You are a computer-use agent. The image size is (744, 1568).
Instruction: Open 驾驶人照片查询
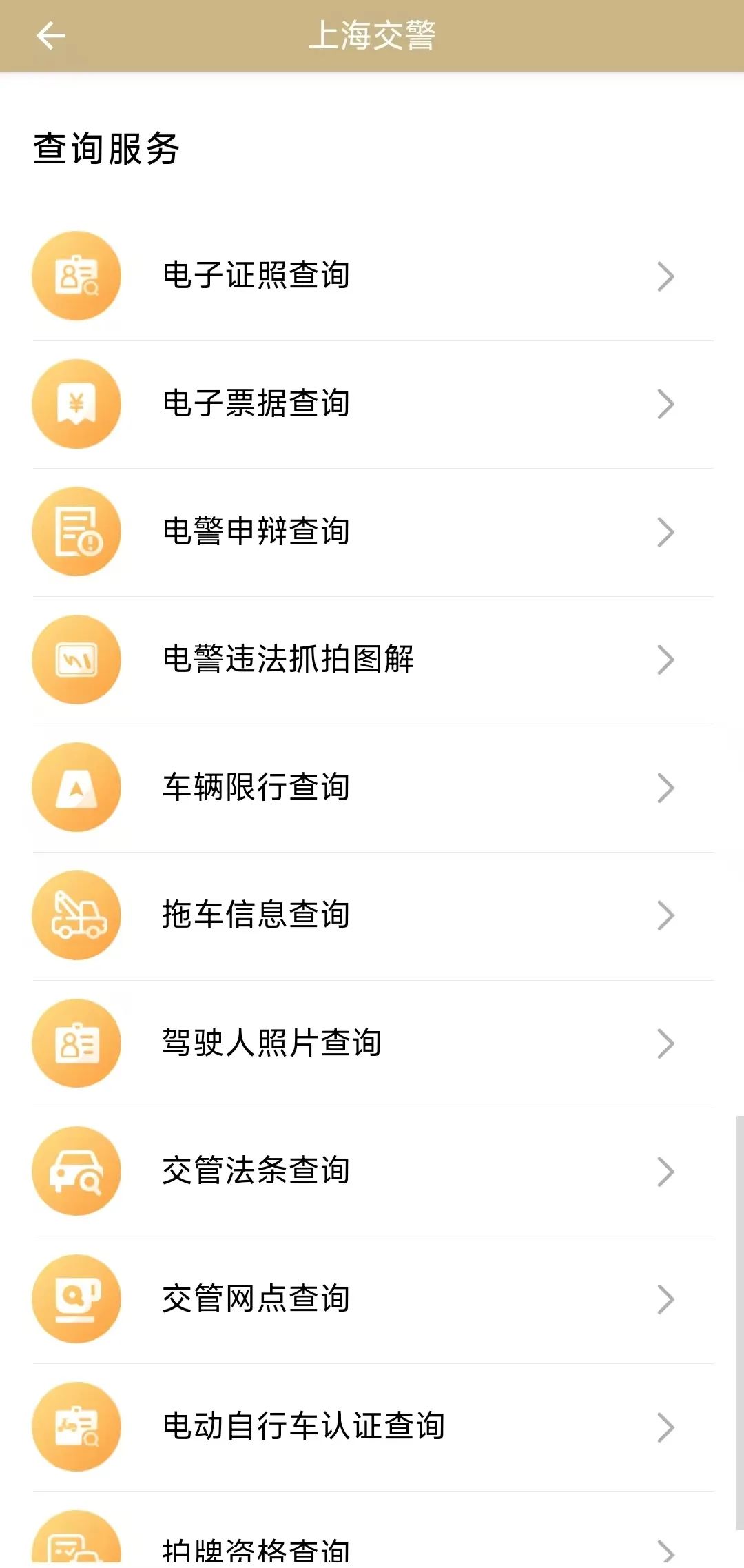coord(372,1043)
